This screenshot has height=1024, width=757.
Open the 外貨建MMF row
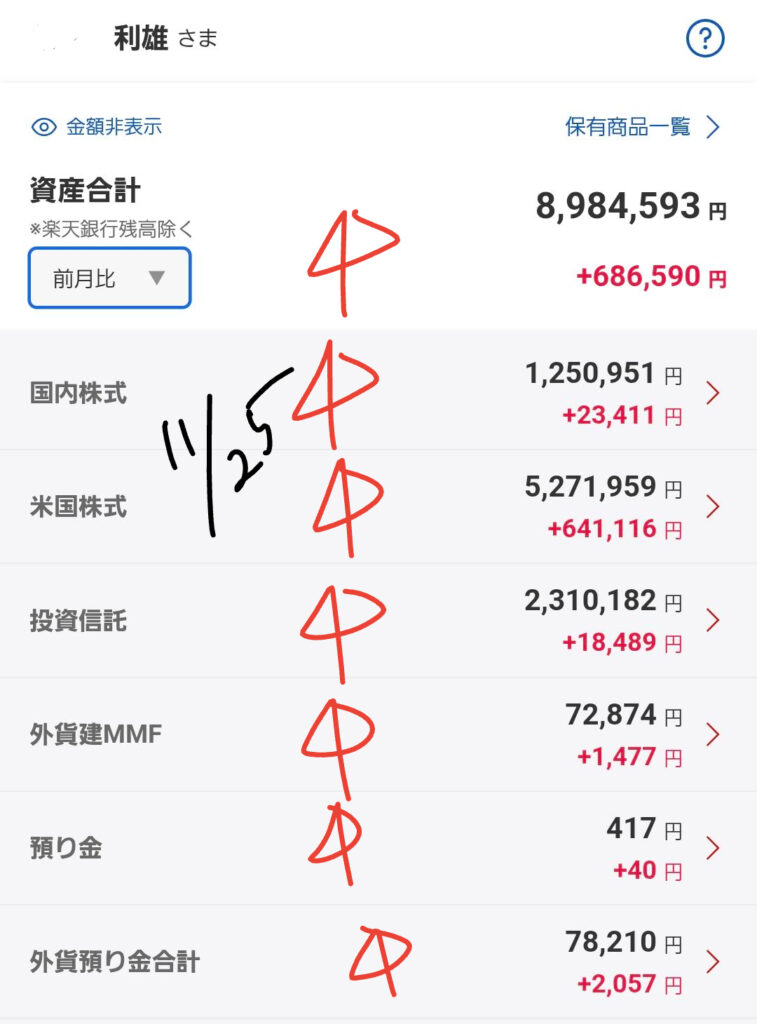tap(378, 735)
